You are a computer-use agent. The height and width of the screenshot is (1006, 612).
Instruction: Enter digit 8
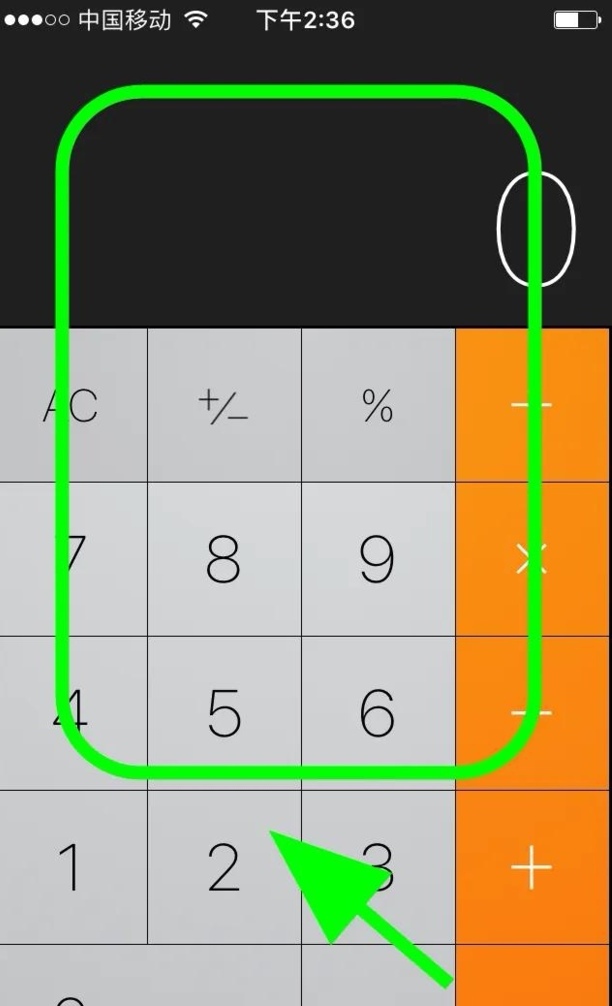click(x=225, y=559)
